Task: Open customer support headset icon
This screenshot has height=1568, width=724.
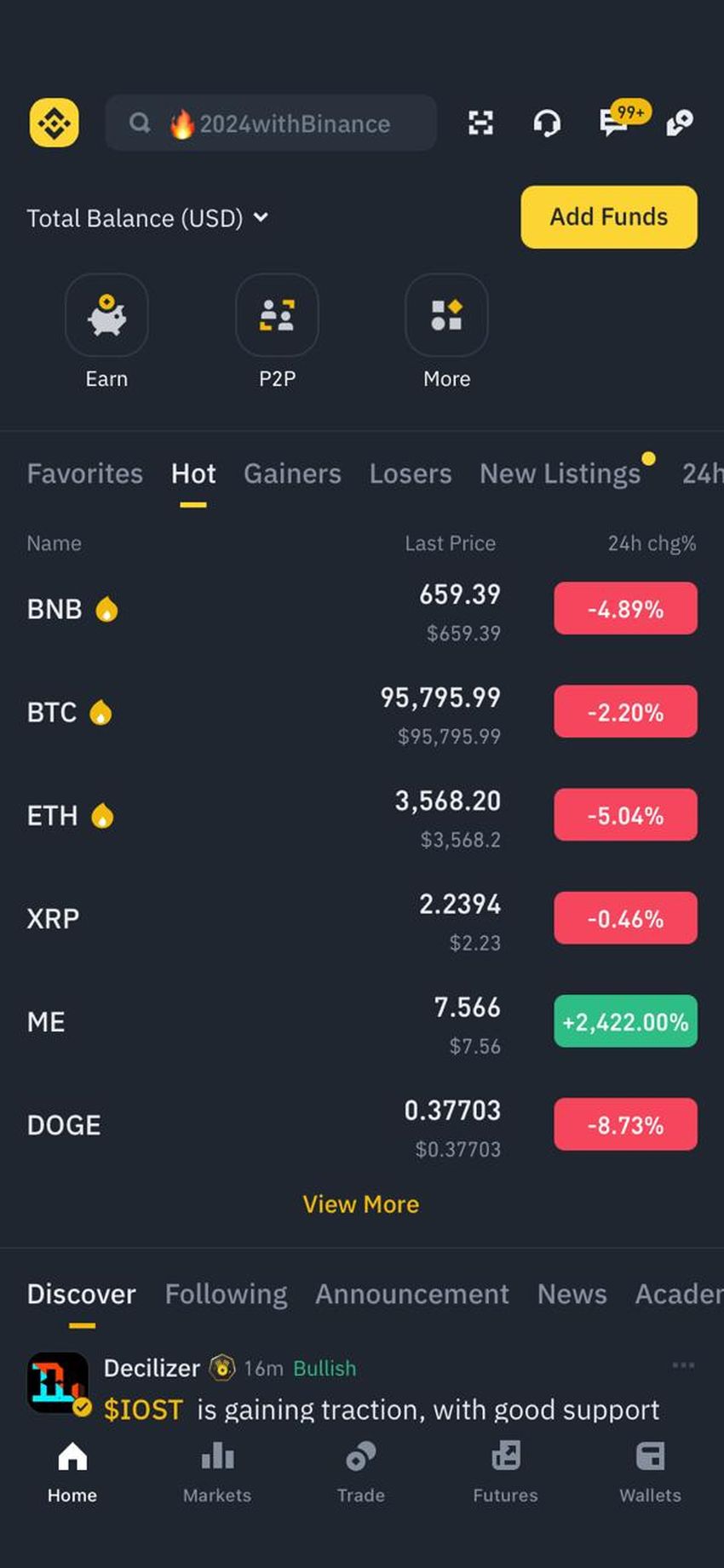Action: point(547,123)
